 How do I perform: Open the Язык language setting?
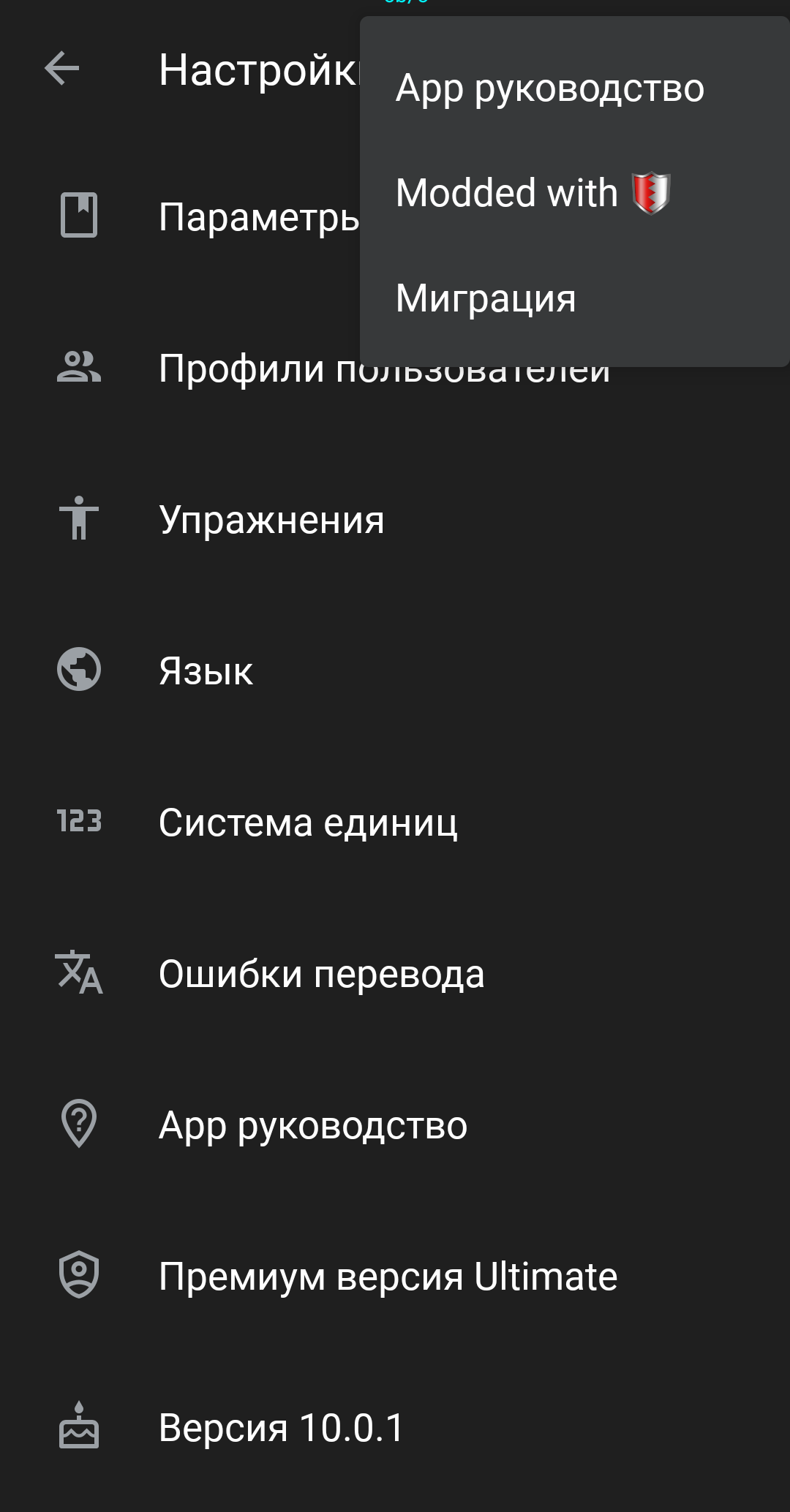tap(395, 670)
